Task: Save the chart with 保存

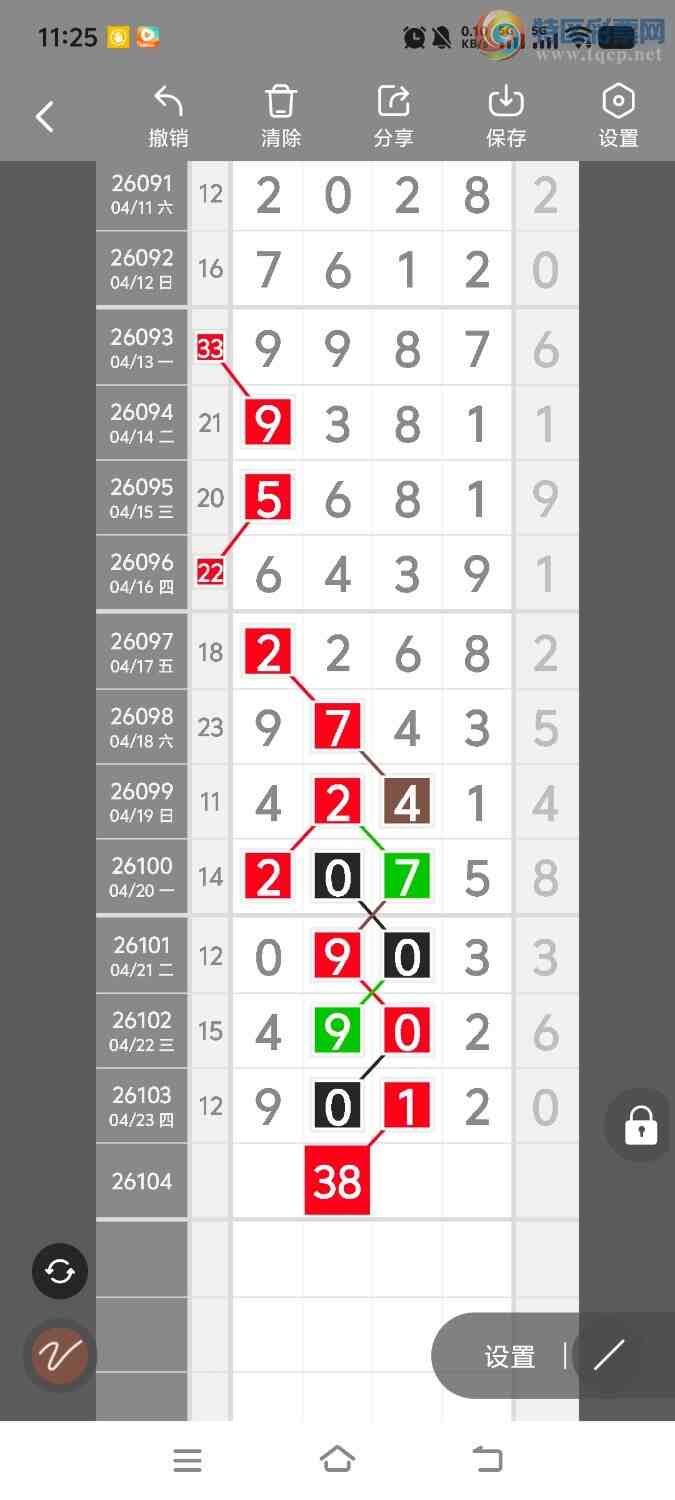Action: pos(506,117)
